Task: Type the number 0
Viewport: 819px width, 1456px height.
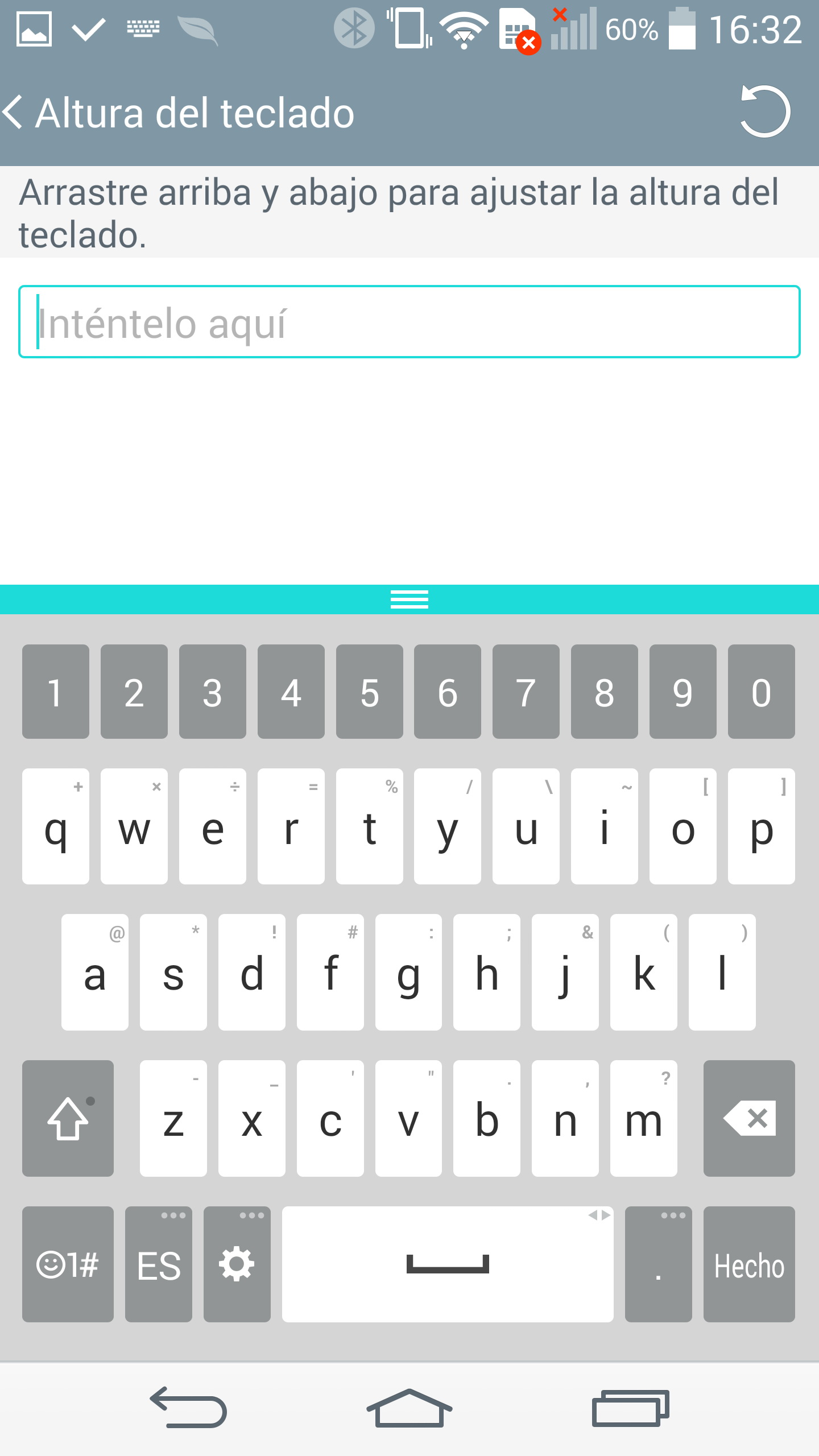Action: coord(762,692)
